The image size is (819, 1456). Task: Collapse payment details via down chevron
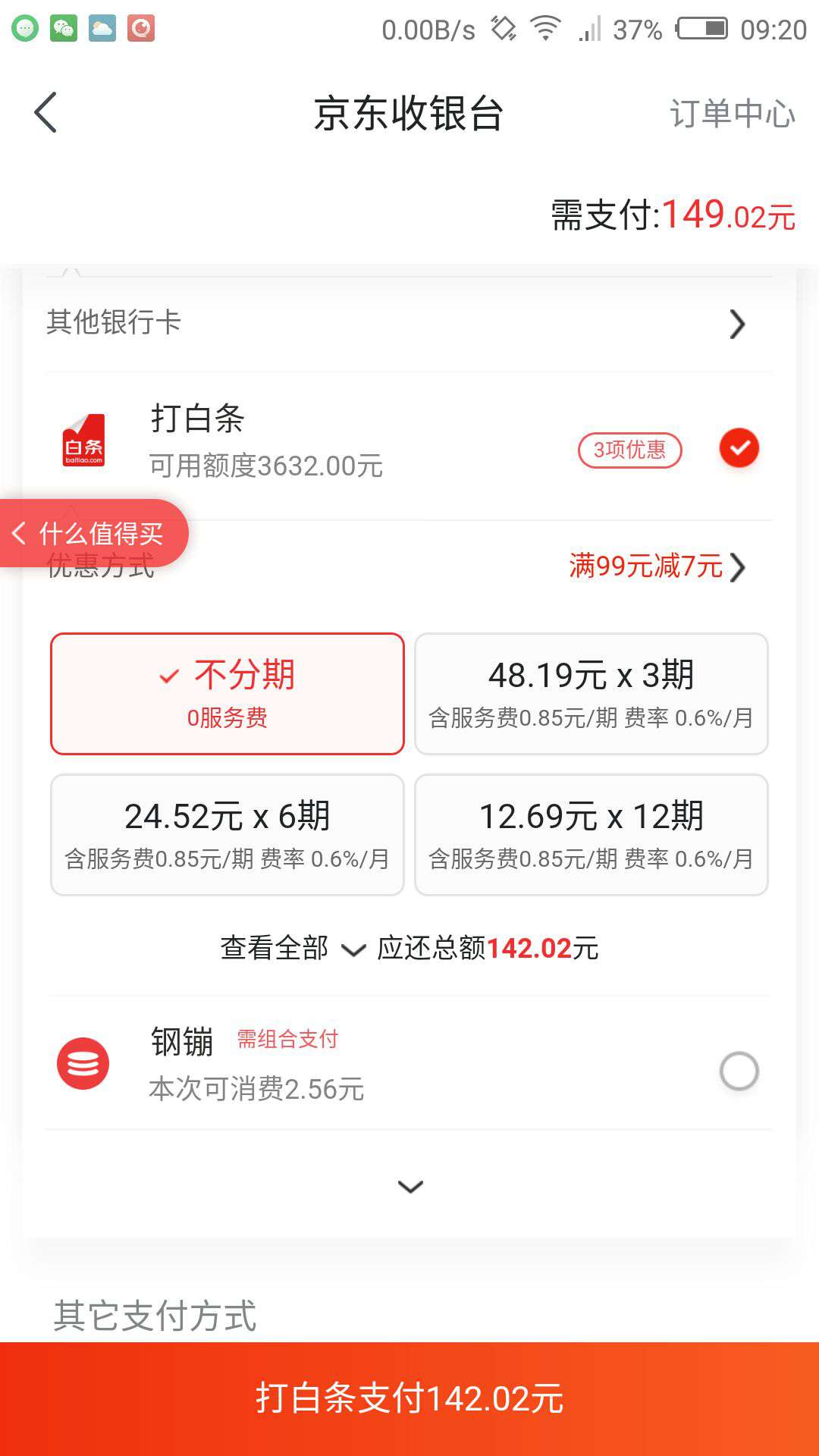[x=409, y=1185]
